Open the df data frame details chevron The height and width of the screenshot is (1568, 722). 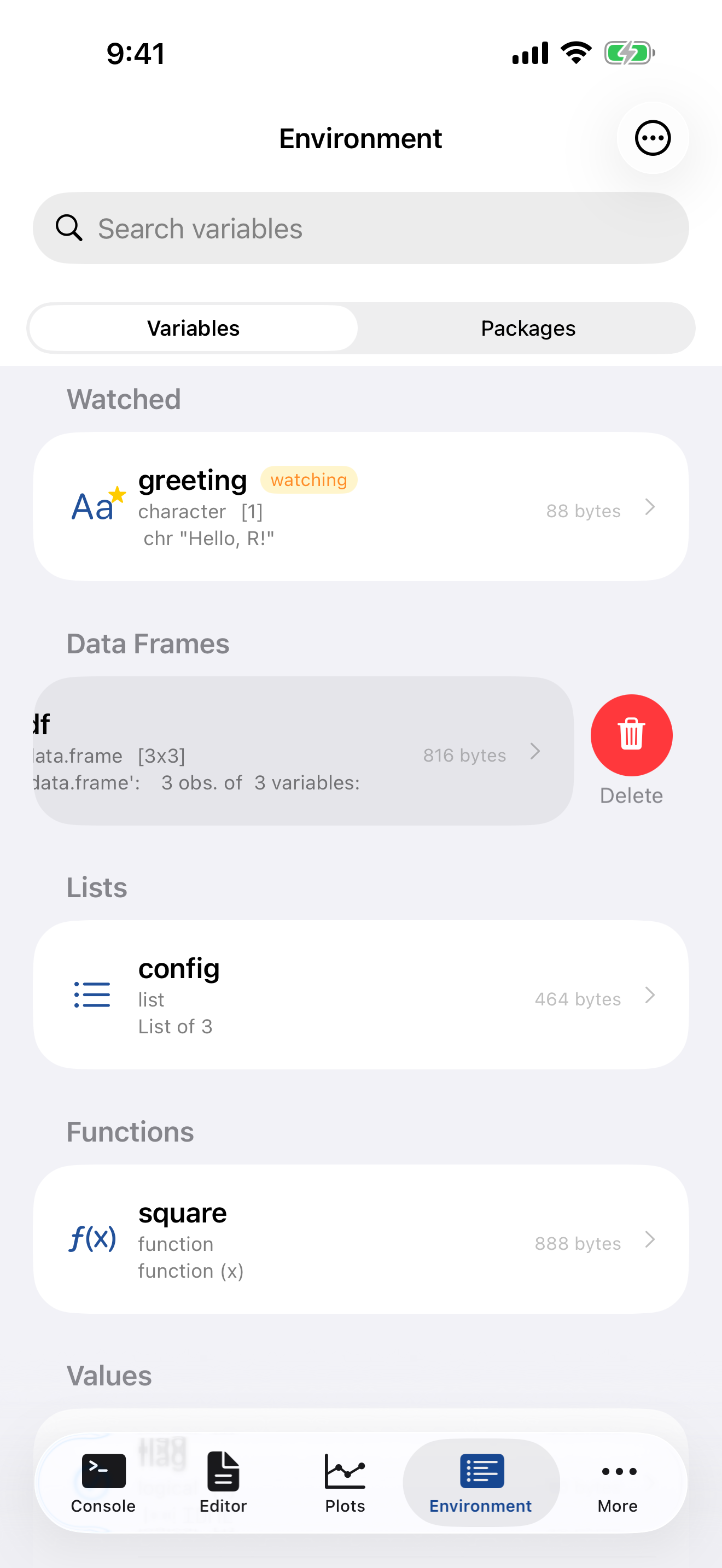(535, 752)
